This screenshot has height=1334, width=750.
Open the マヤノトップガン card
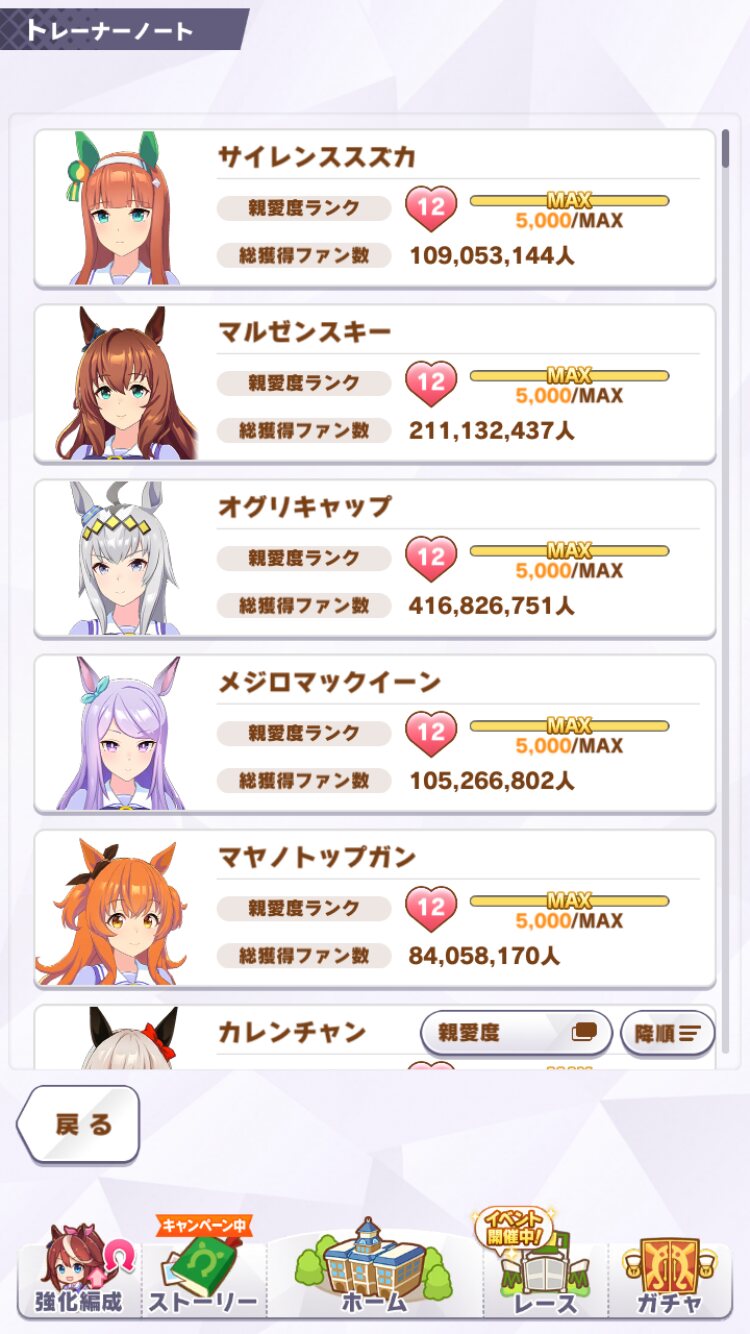point(375,908)
